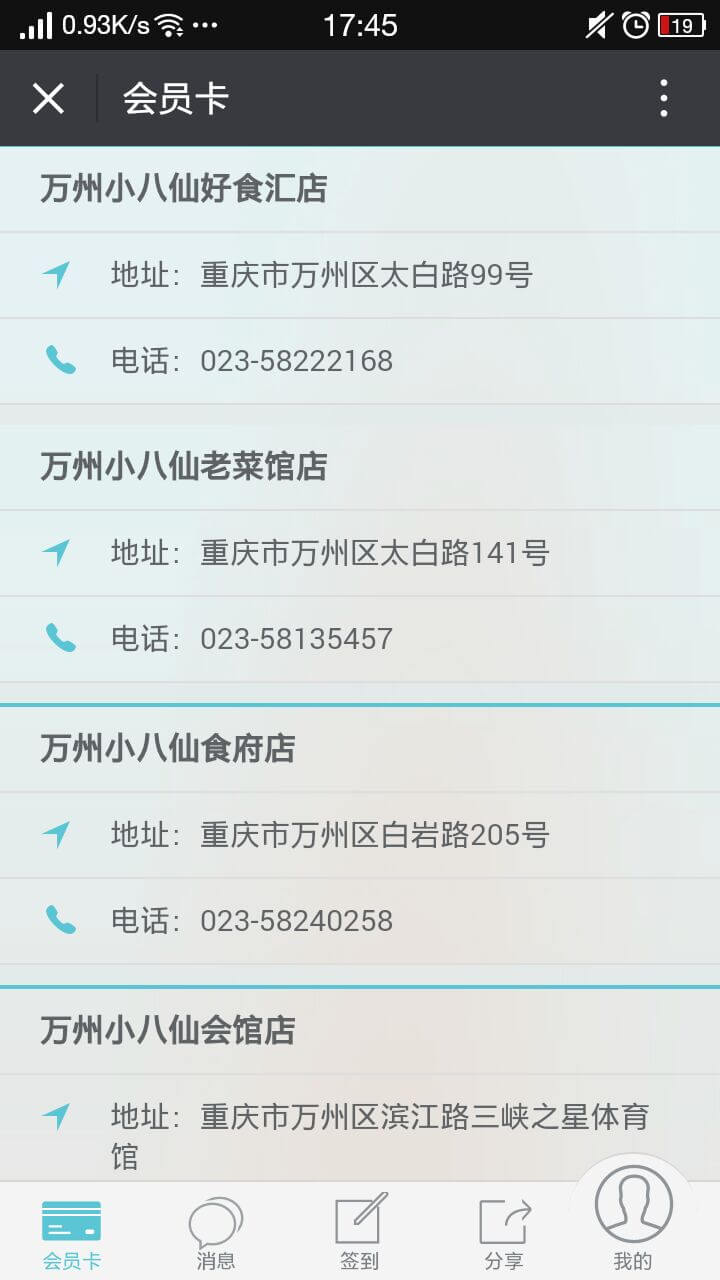Viewport: 720px width, 1280px height.
Task: Switch to the 消息 tab
Action: pos(216,1232)
